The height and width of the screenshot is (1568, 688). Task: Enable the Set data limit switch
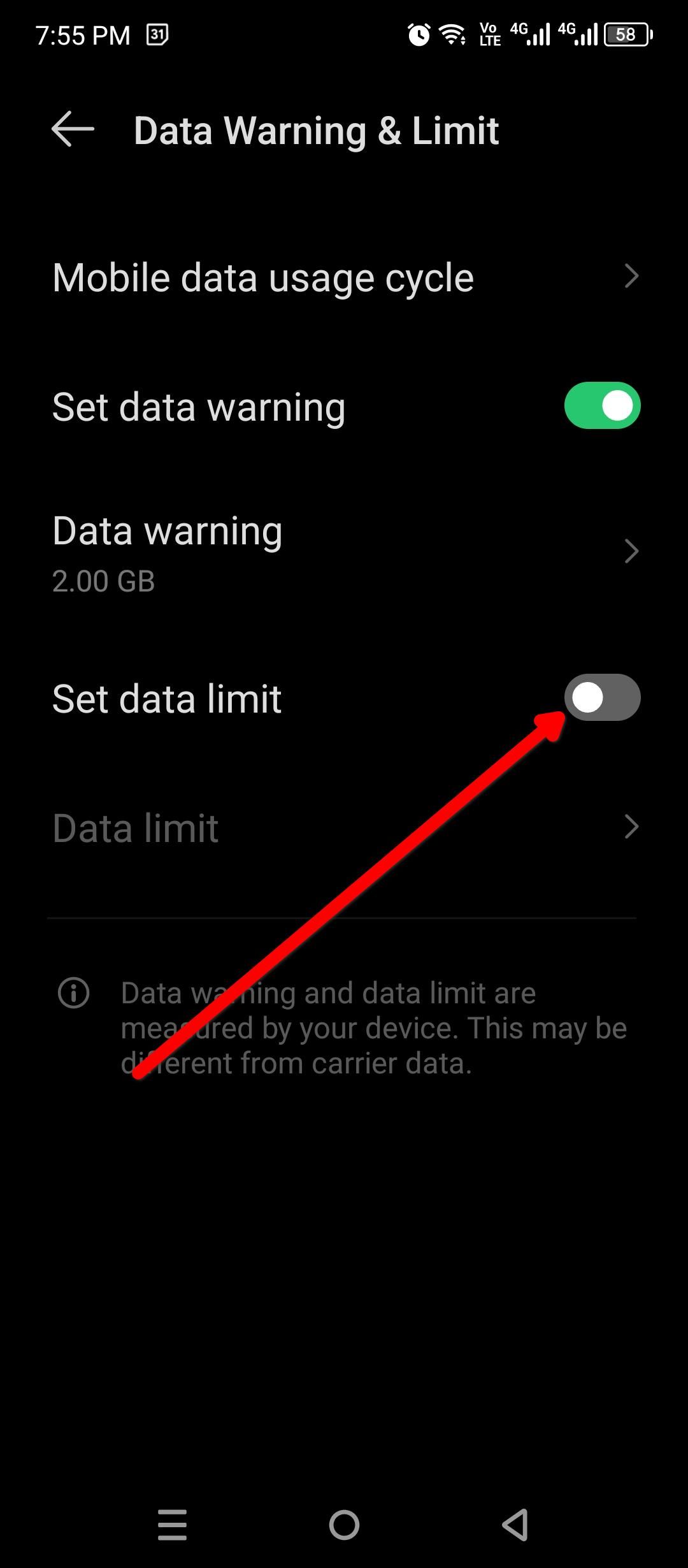click(x=602, y=697)
